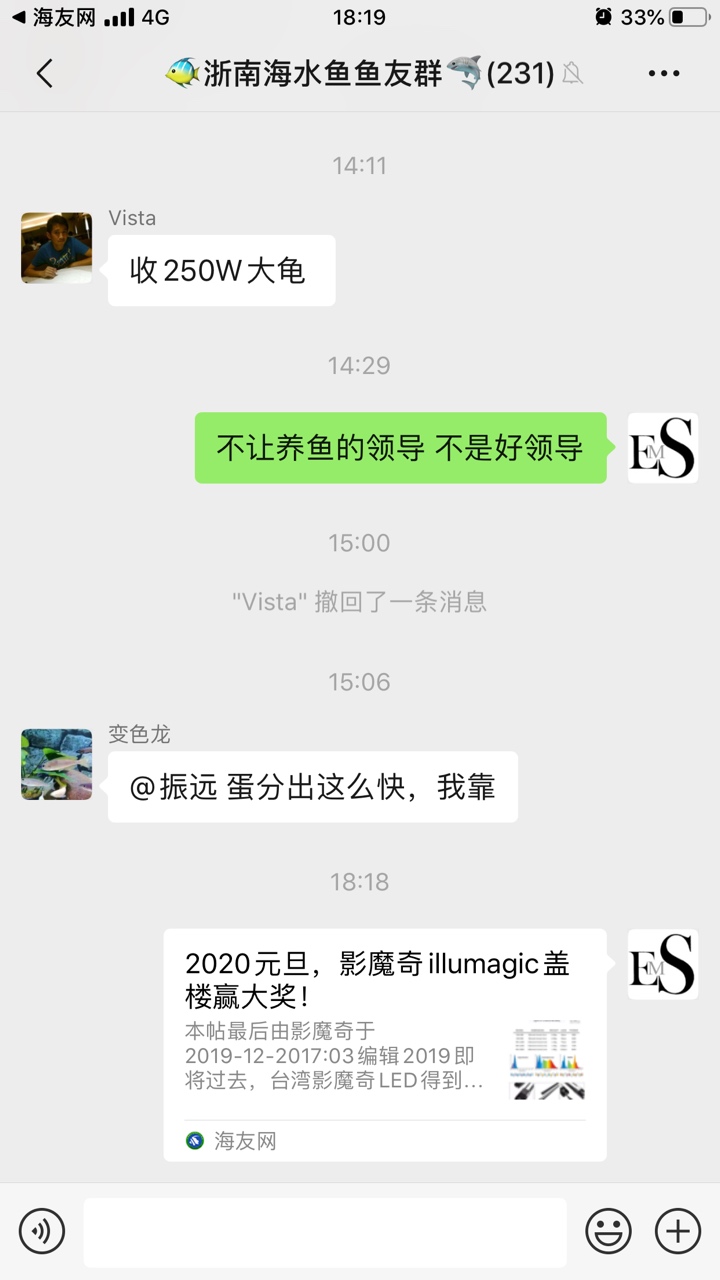Go back to the chat list
The height and width of the screenshot is (1280, 720).
tap(44, 73)
